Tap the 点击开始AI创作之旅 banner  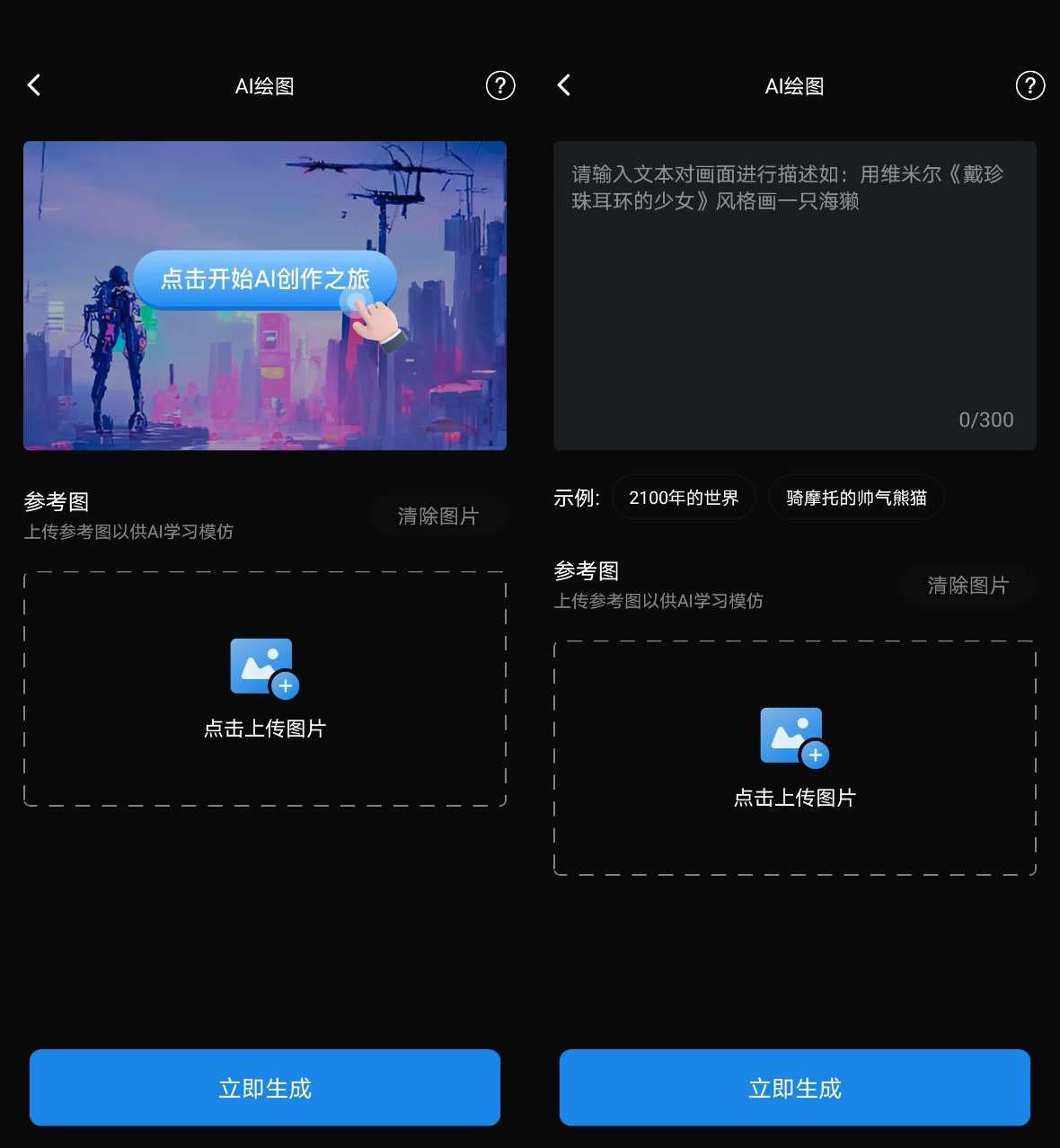[x=264, y=279]
